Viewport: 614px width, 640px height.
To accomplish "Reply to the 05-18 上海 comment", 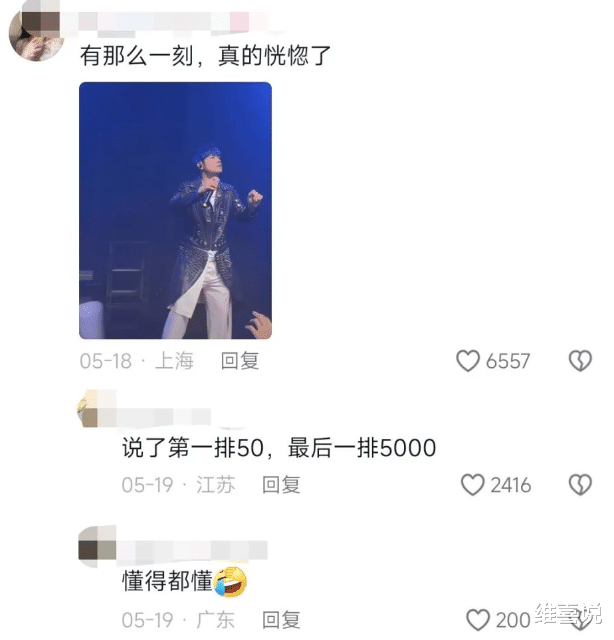I will tap(240, 361).
